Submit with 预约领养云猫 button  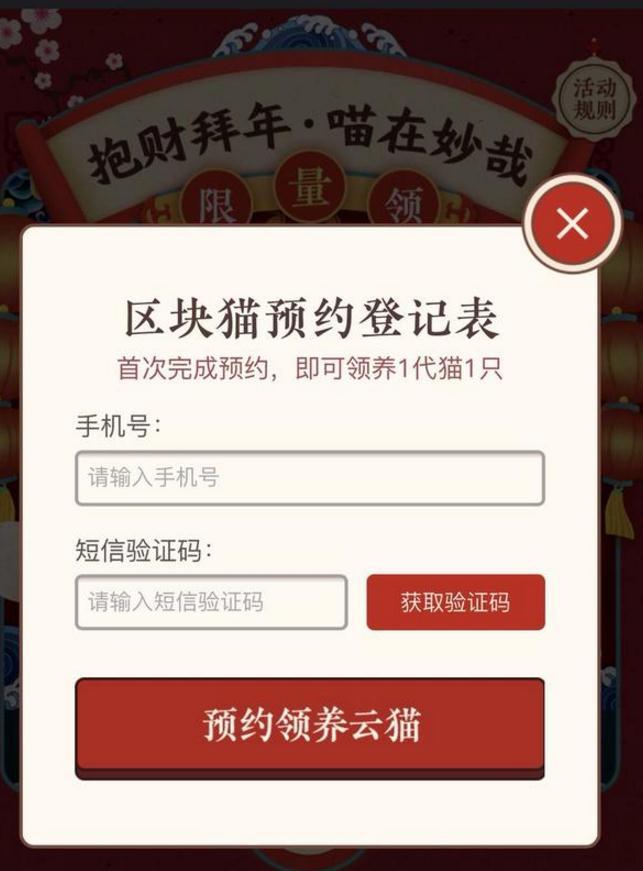(x=310, y=725)
